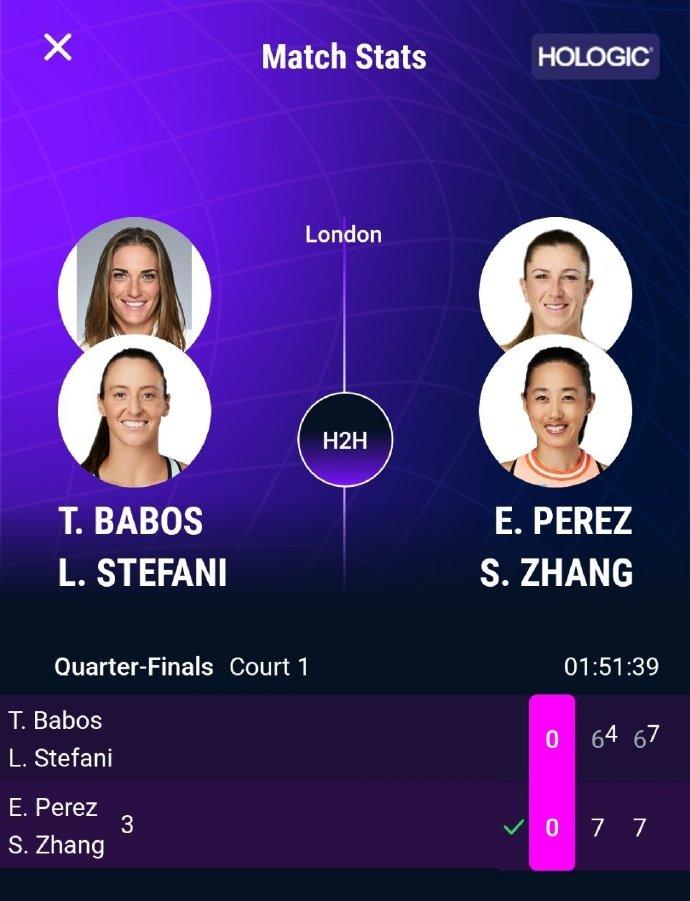Open L. Stefani player photo
This screenshot has height=901, width=690.
[134, 411]
